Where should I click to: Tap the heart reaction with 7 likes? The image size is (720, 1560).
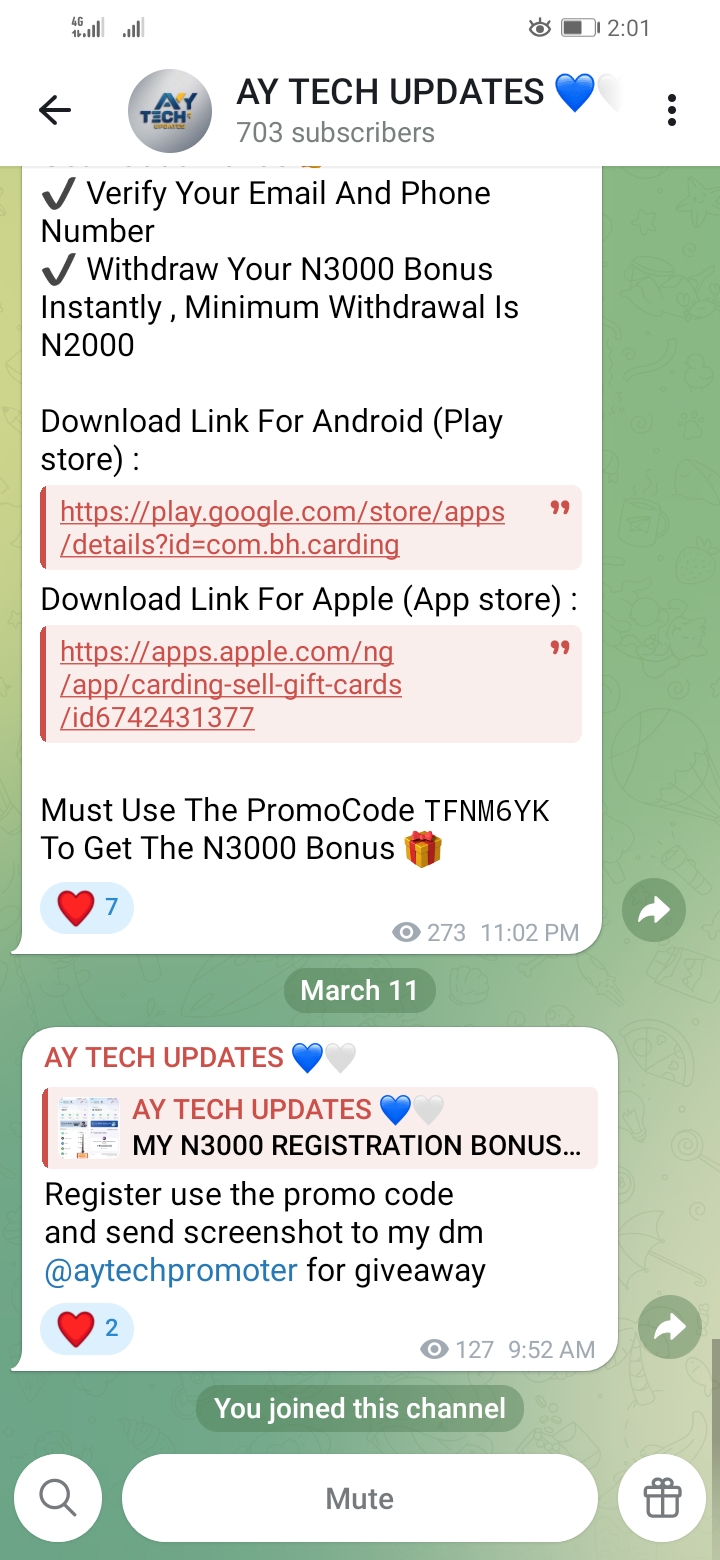(87, 908)
